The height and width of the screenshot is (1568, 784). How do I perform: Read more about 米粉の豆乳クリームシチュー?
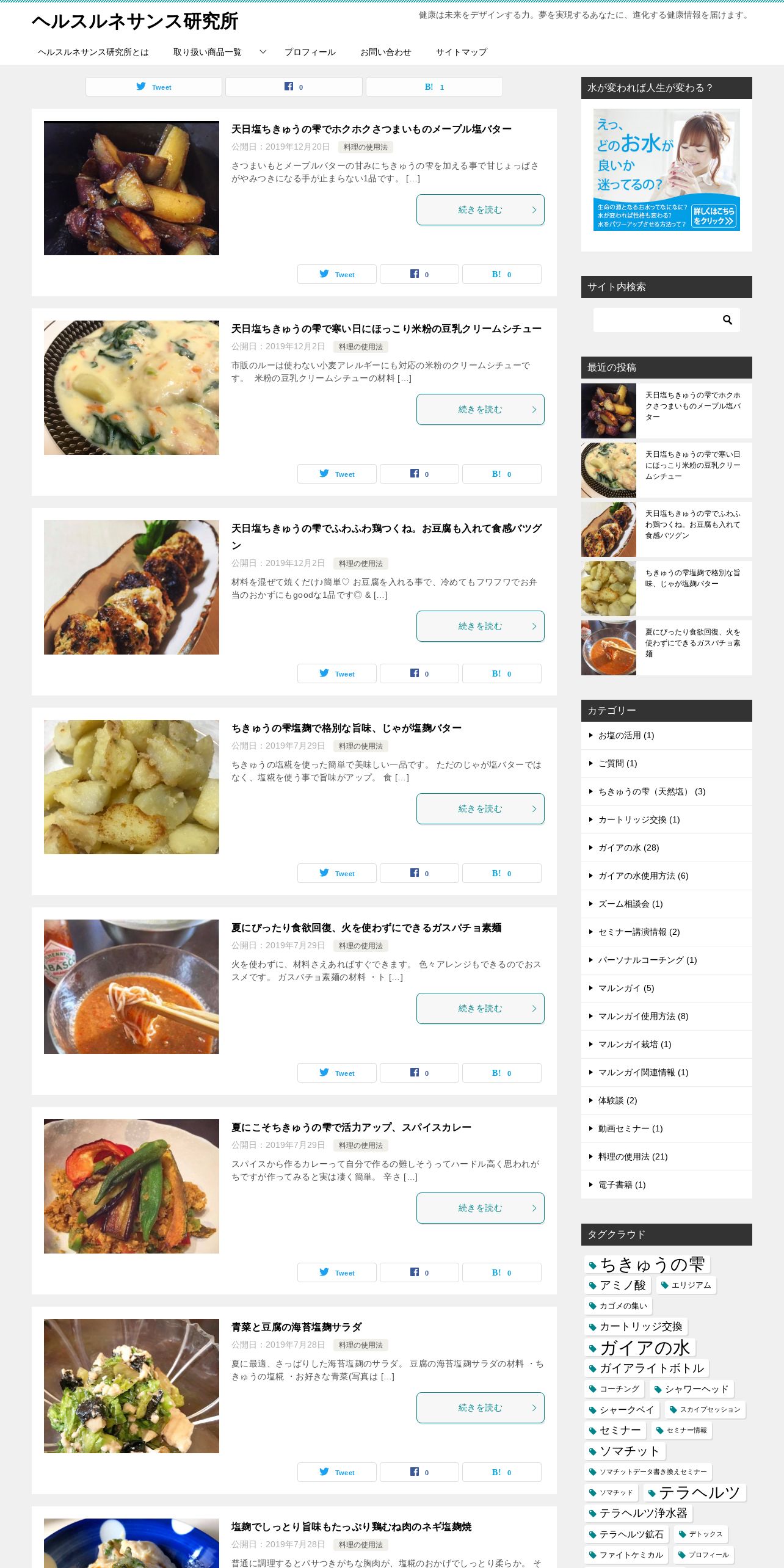(481, 409)
